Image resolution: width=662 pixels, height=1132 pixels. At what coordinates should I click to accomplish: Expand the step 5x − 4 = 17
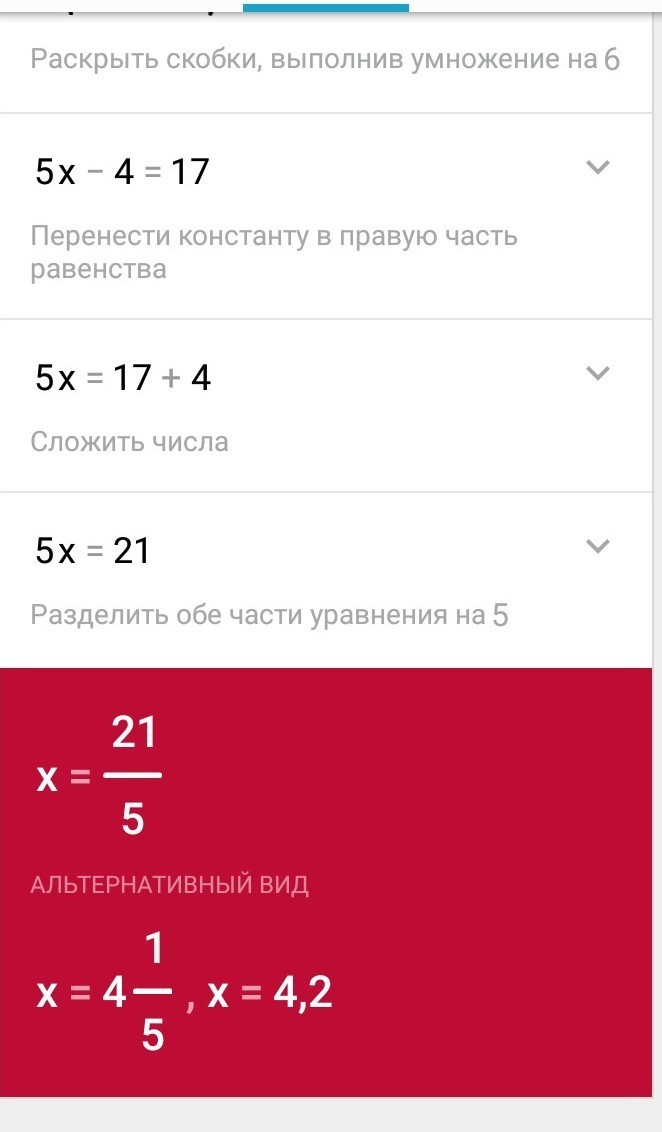coord(597,167)
